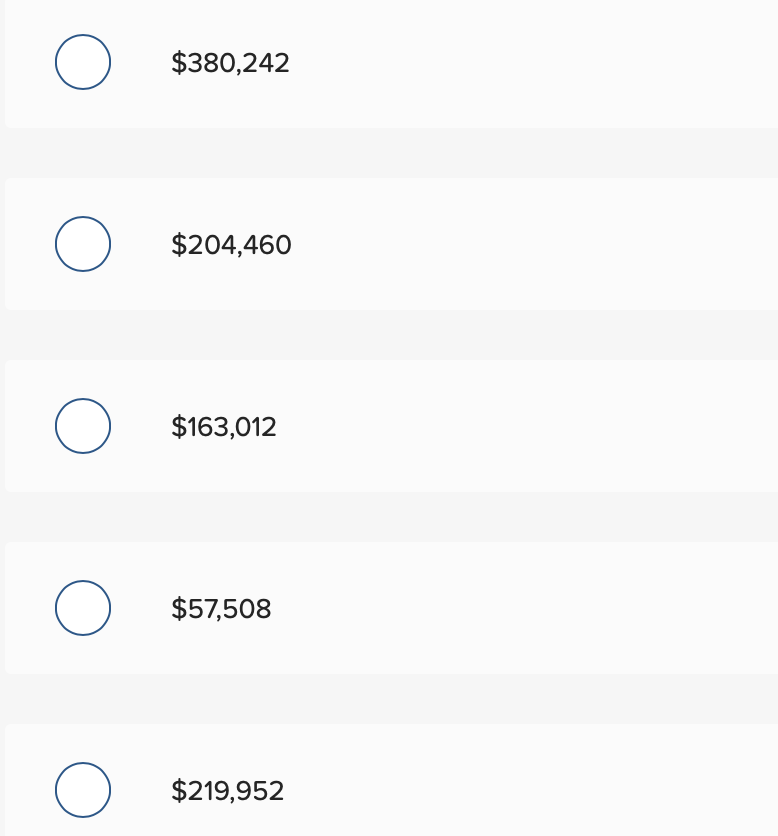The image size is (778, 836).
Task: Mark the $57,508 option
Action: click(83, 608)
